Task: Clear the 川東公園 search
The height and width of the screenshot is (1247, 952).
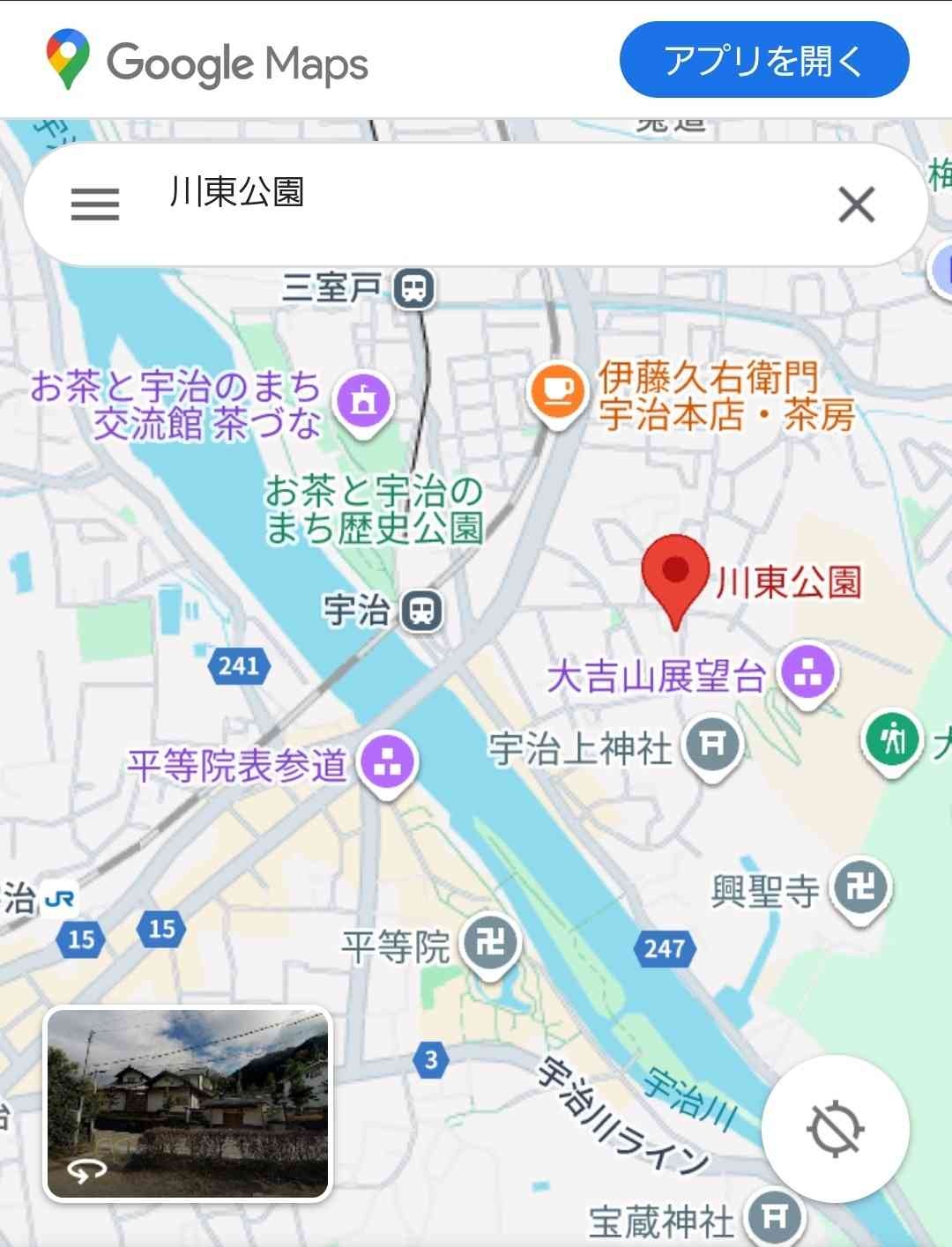Action: (856, 204)
